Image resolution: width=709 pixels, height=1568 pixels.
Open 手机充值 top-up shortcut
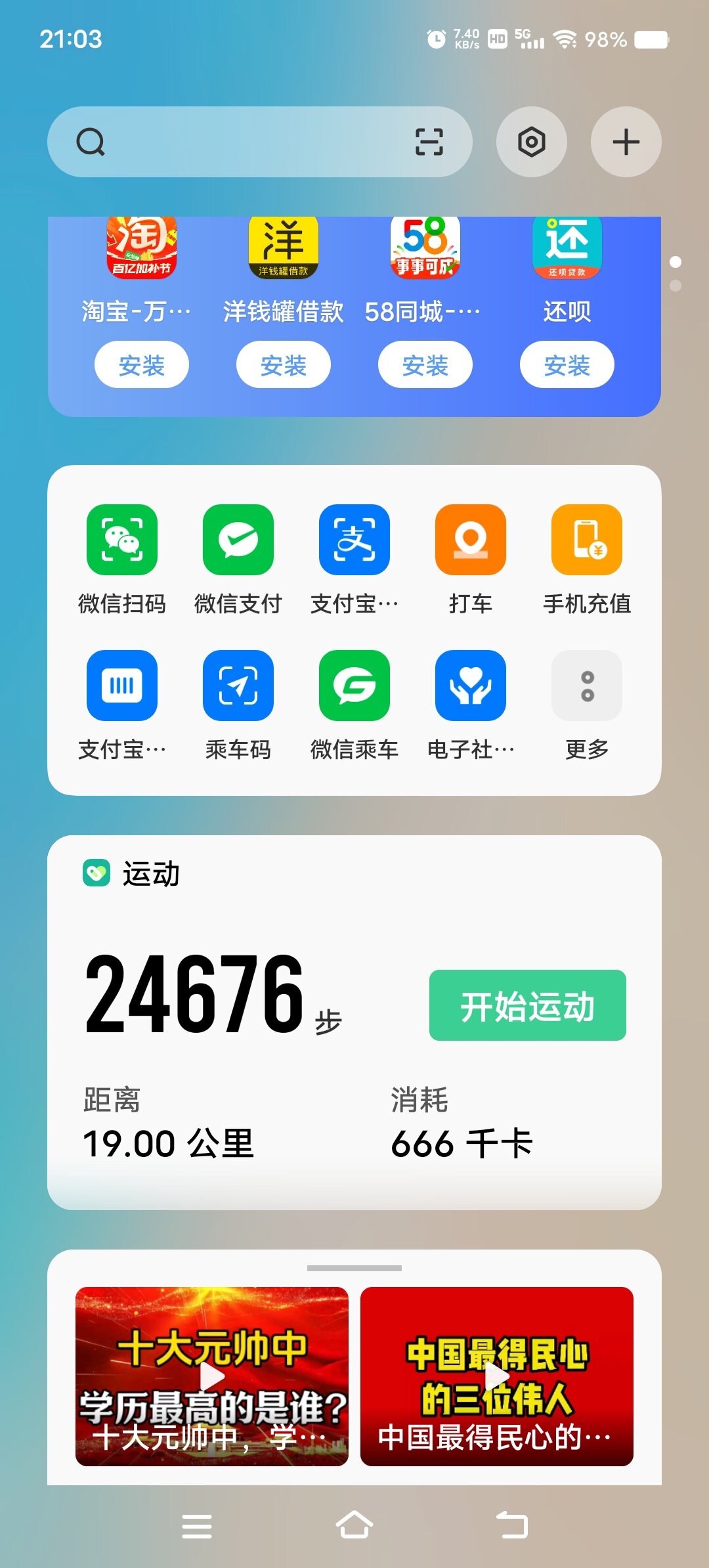click(586, 540)
